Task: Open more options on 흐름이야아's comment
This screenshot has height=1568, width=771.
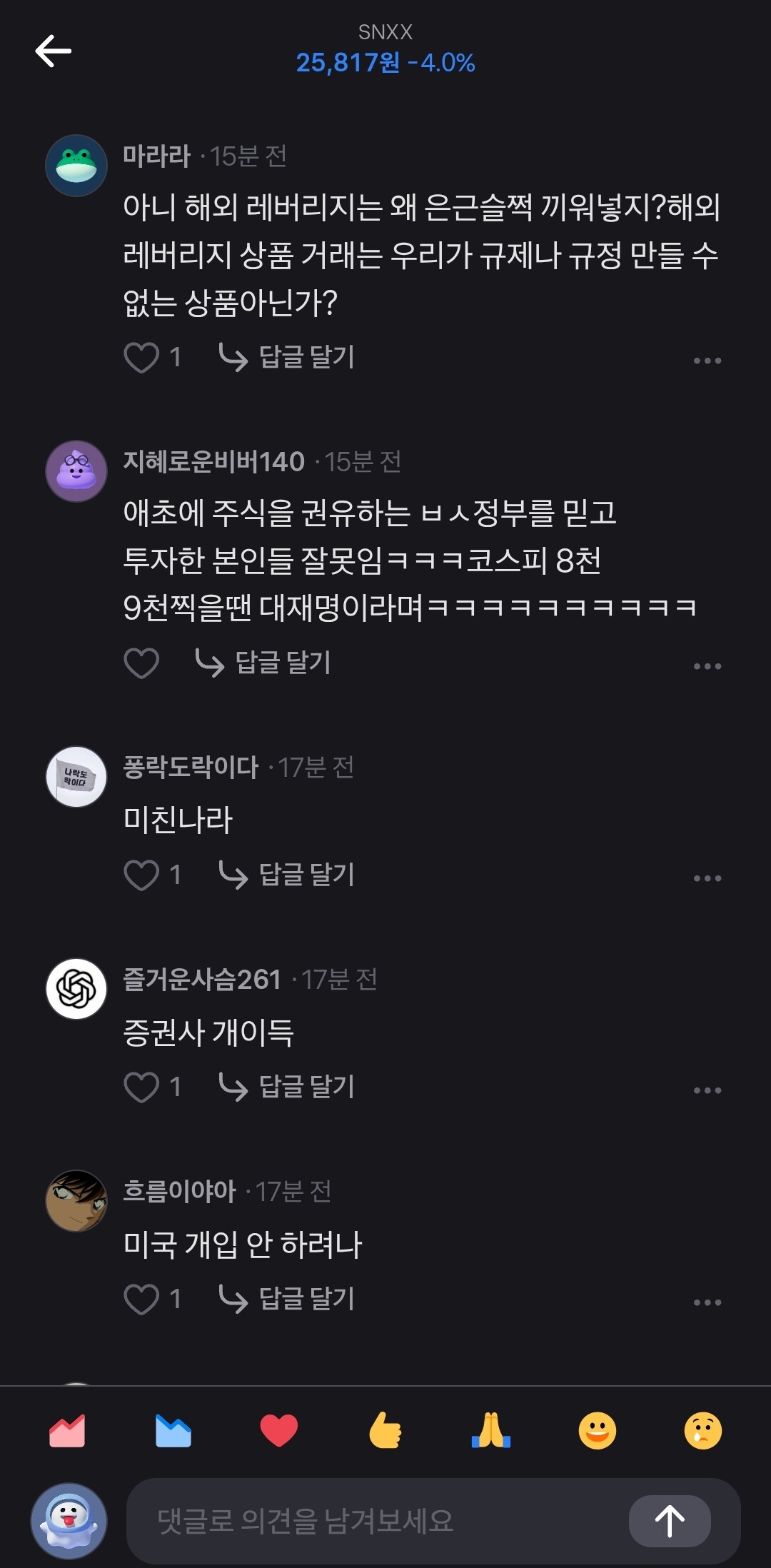Action: [707, 1302]
